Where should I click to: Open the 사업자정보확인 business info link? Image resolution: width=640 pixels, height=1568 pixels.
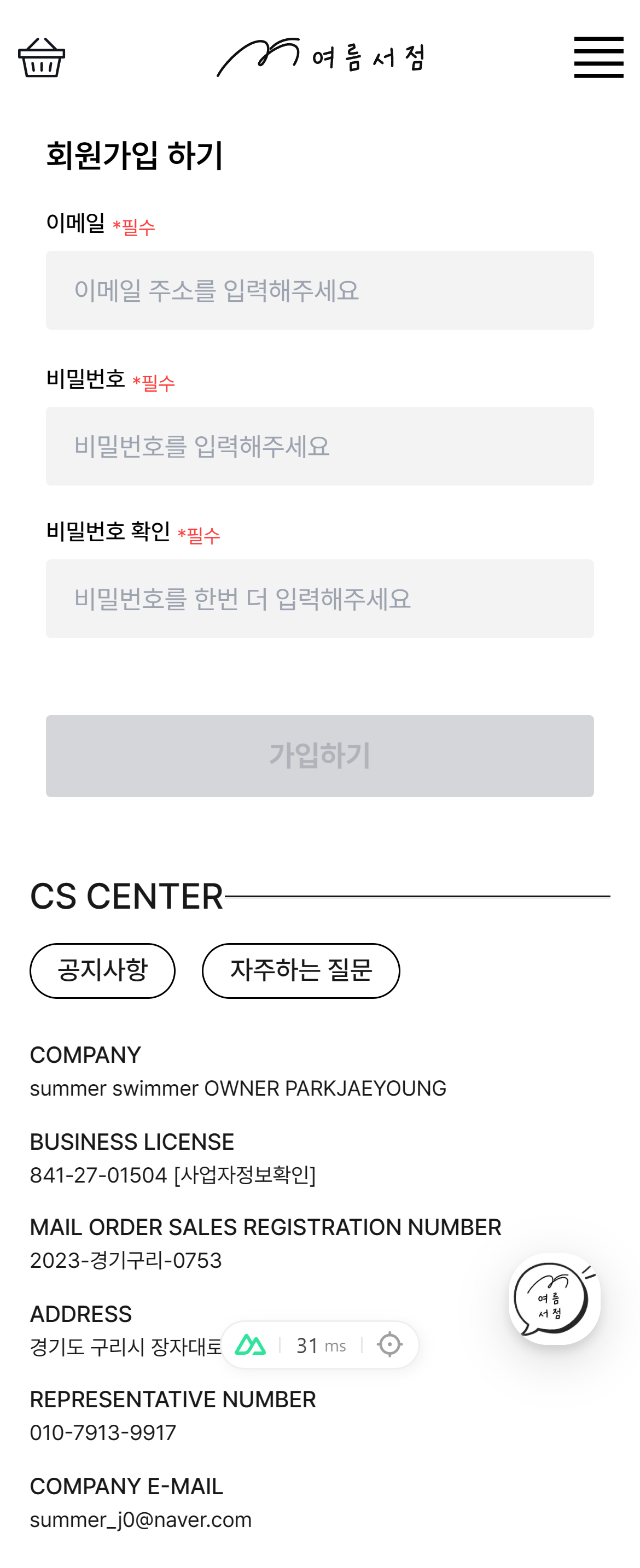[x=245, y=1175]
